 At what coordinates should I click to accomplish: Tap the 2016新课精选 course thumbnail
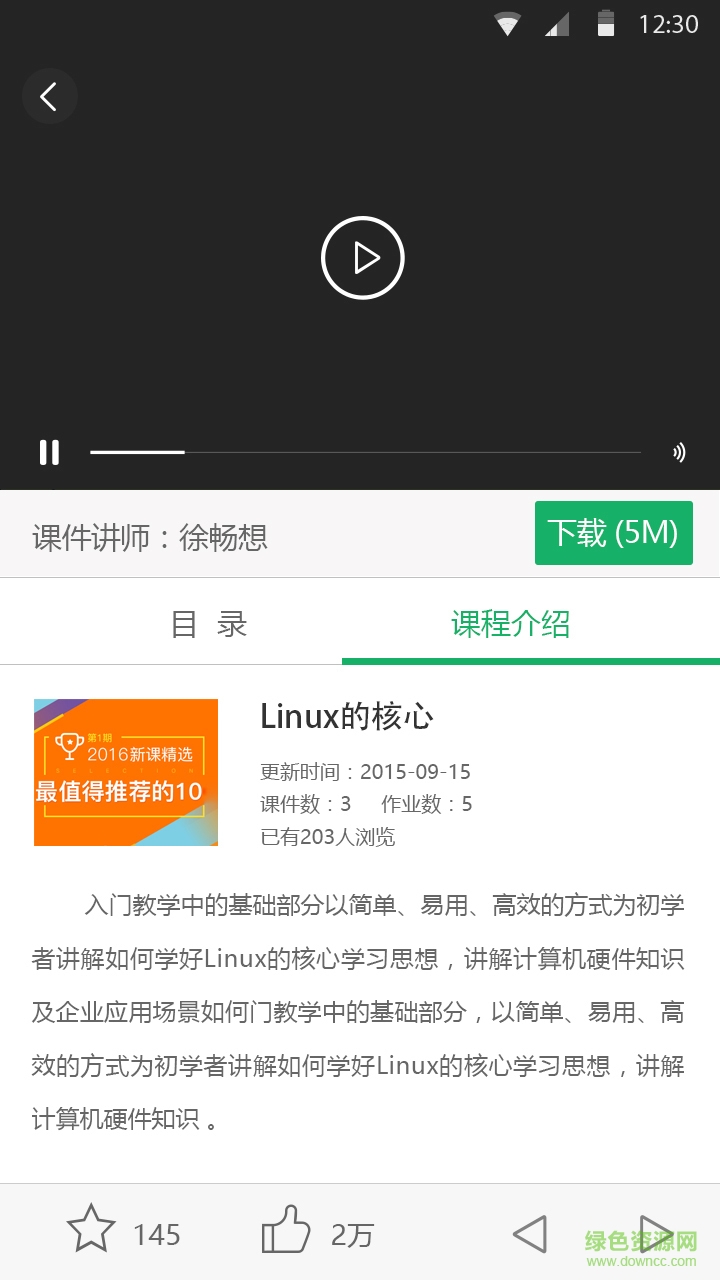(125, 771)
